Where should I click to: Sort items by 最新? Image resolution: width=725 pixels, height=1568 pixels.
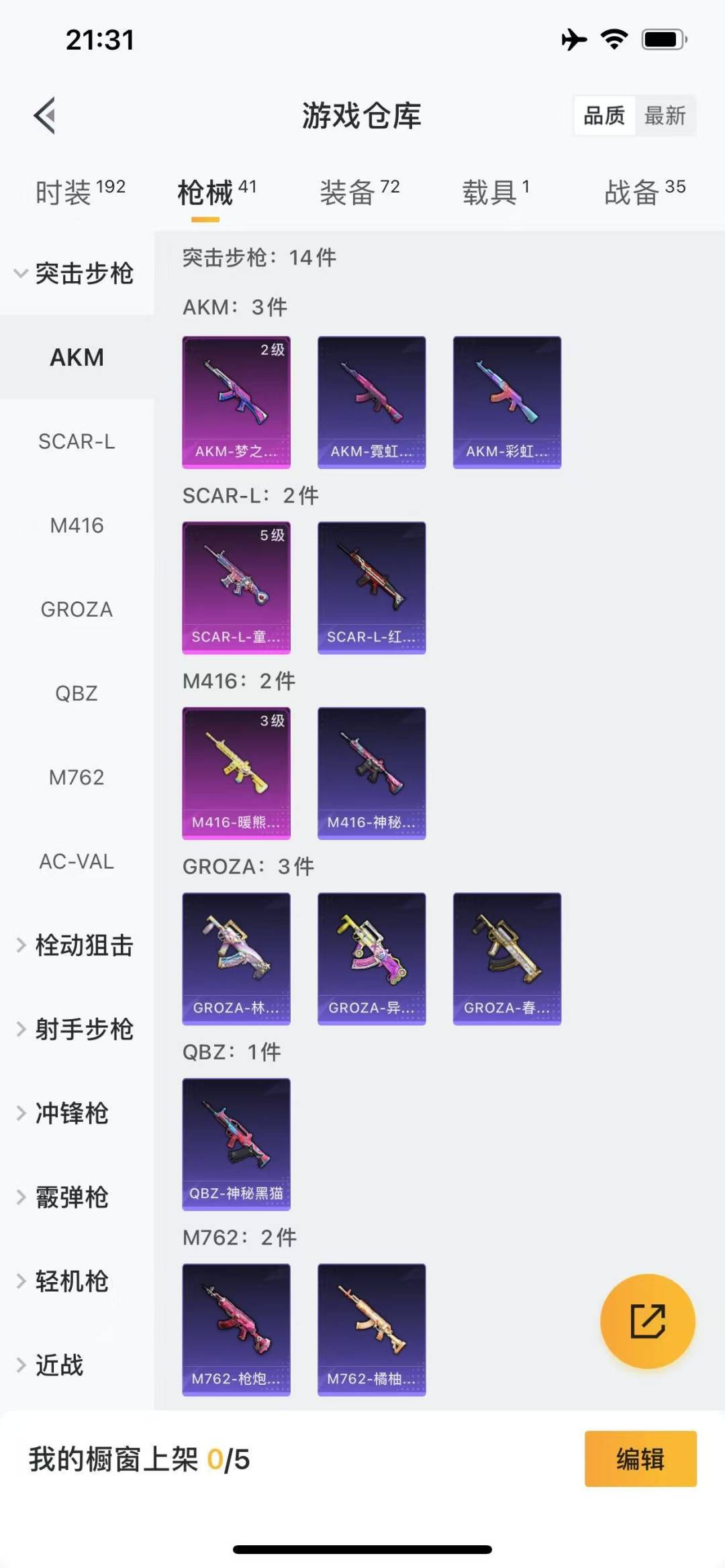(665, 116)
